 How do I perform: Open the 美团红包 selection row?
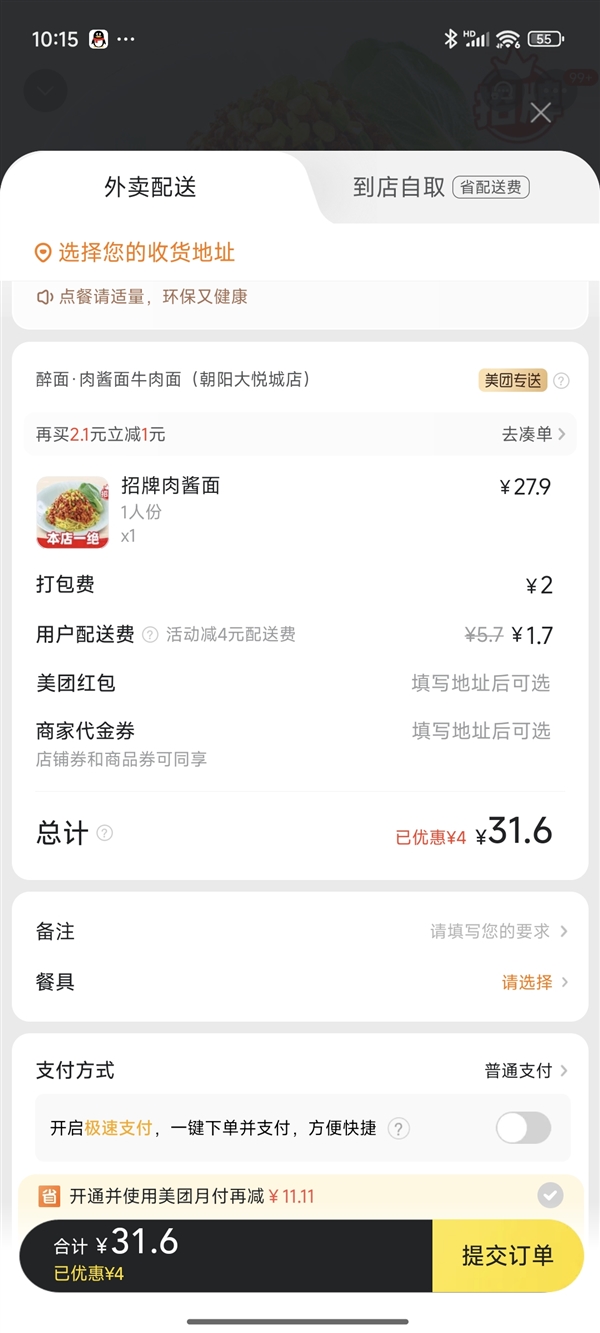tap(480, 683)
